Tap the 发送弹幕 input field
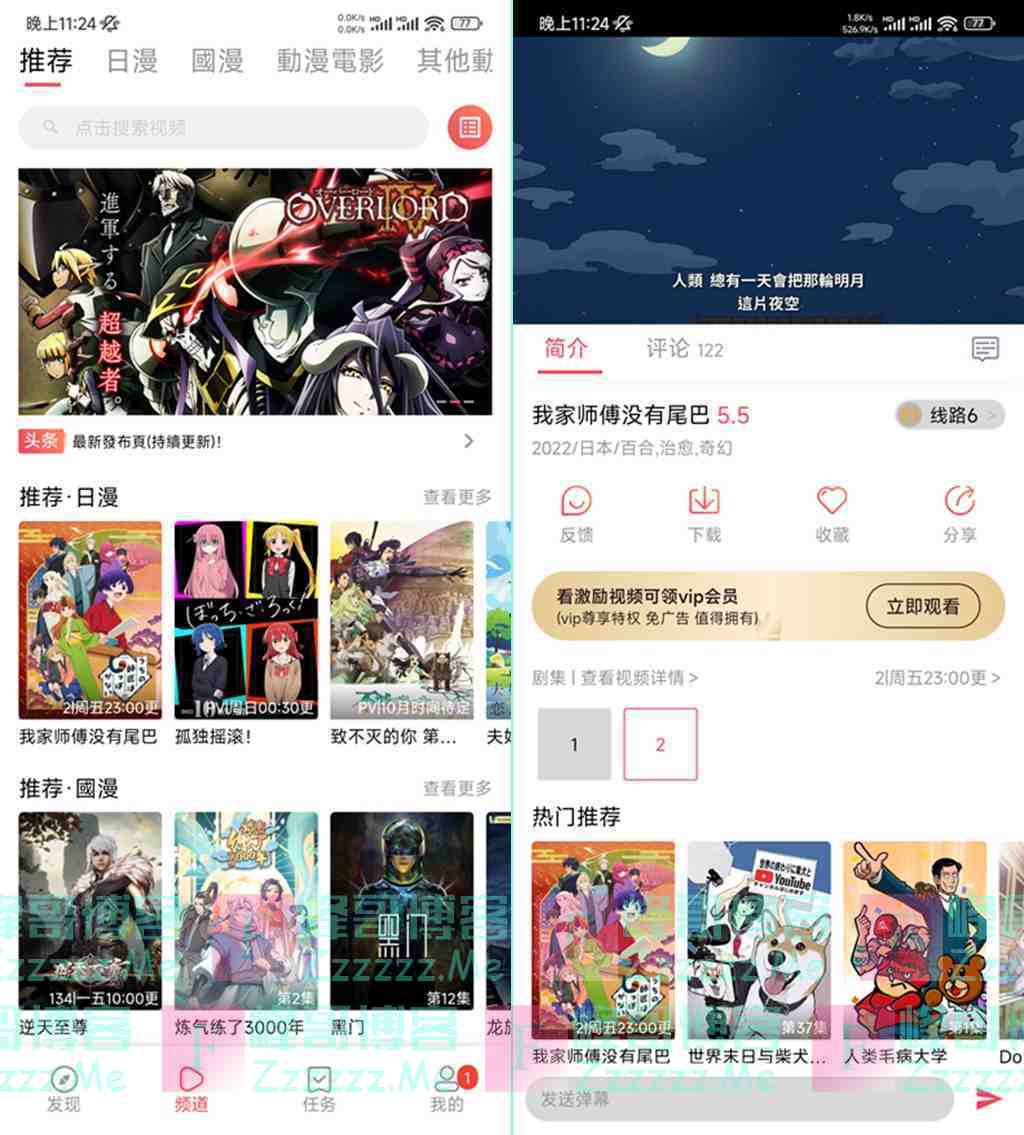This screenshot has width=1024, height=1135. pos(738,1099)
